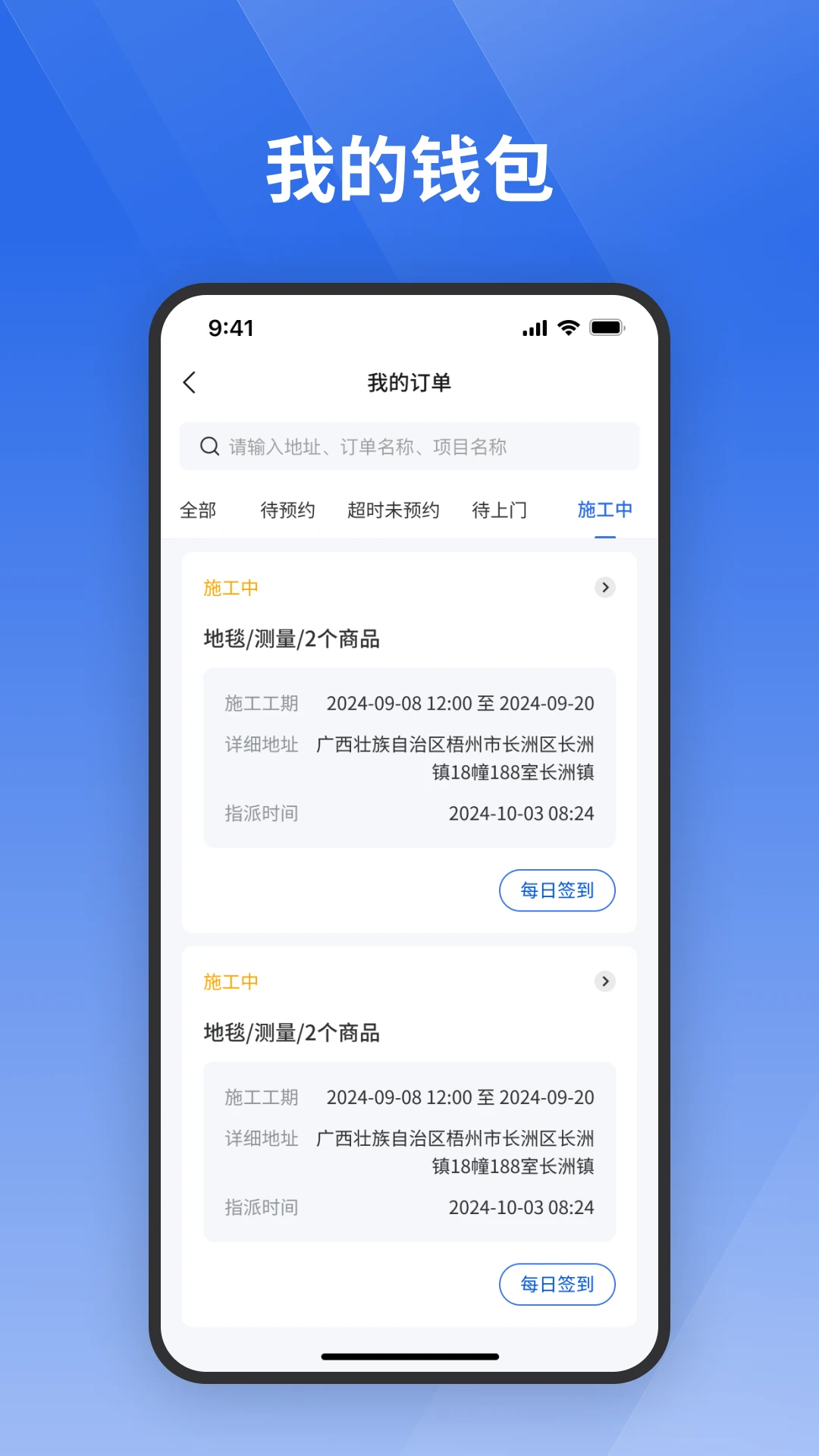The height and width of the screenshot is (1456, 819).
Task: Tap the 施工中 filter to refresh results
Action: [x=604, y=510]
